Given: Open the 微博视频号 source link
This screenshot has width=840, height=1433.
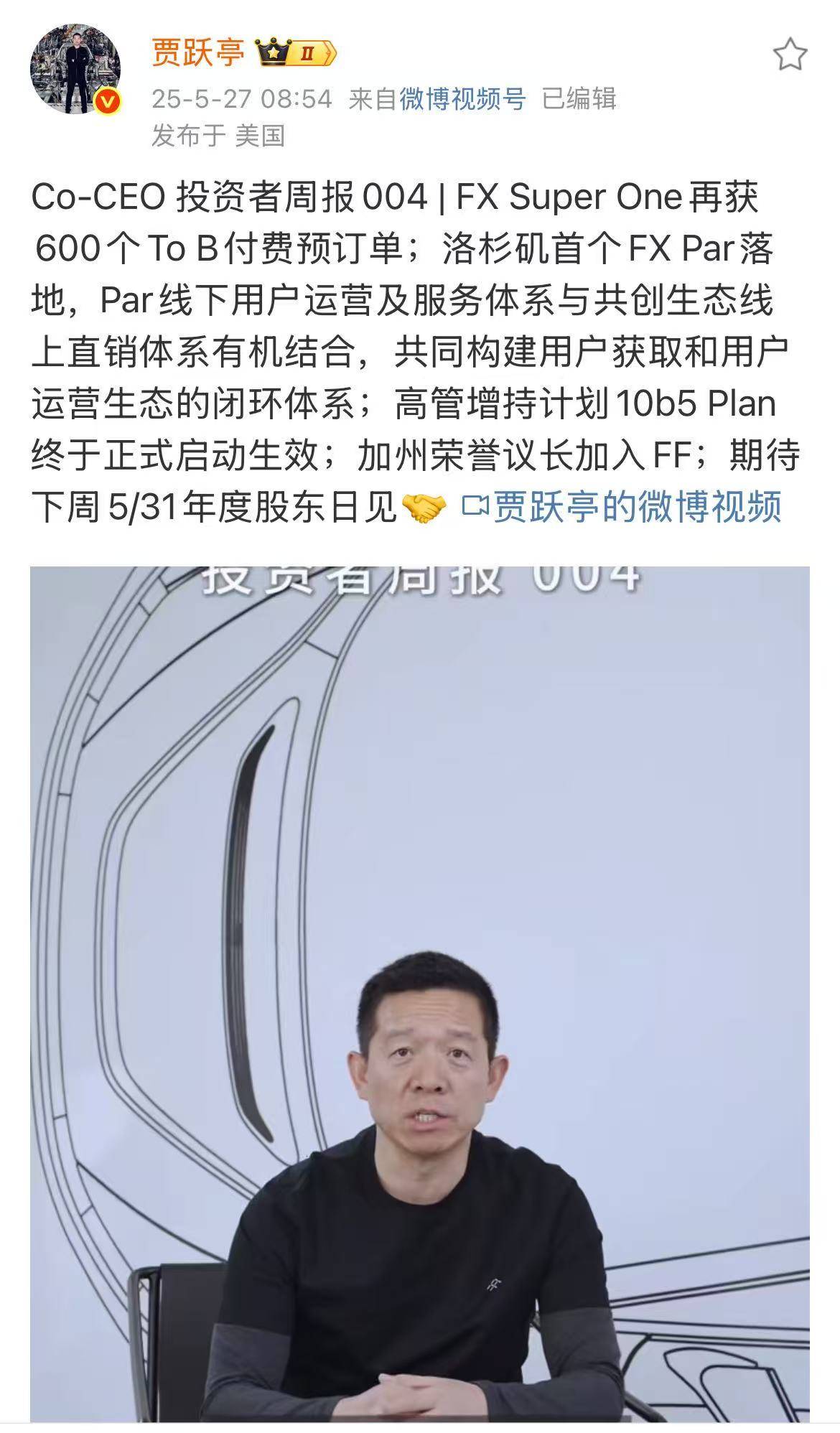Looking at the screenshot, I should pos(462,98).
